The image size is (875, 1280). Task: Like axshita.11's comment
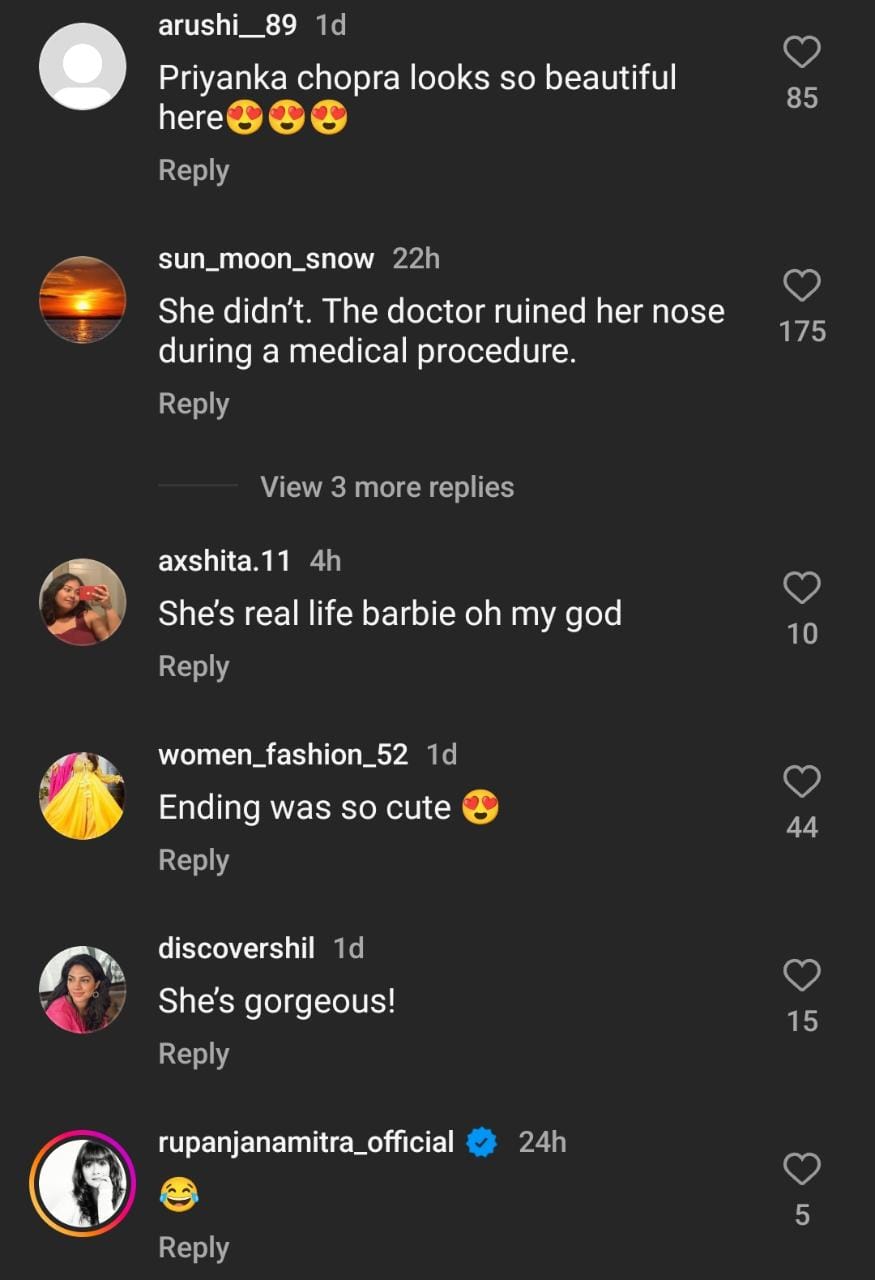(802, 588)
